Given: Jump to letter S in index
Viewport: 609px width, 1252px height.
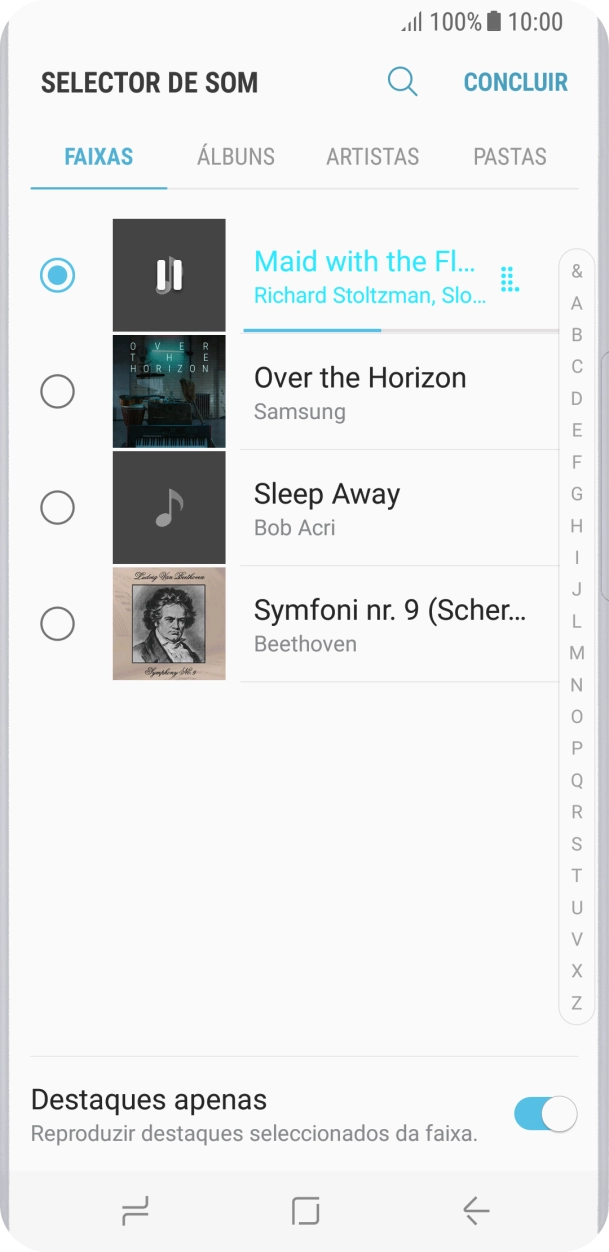Looking at the screenshot, I should [577, 844].
